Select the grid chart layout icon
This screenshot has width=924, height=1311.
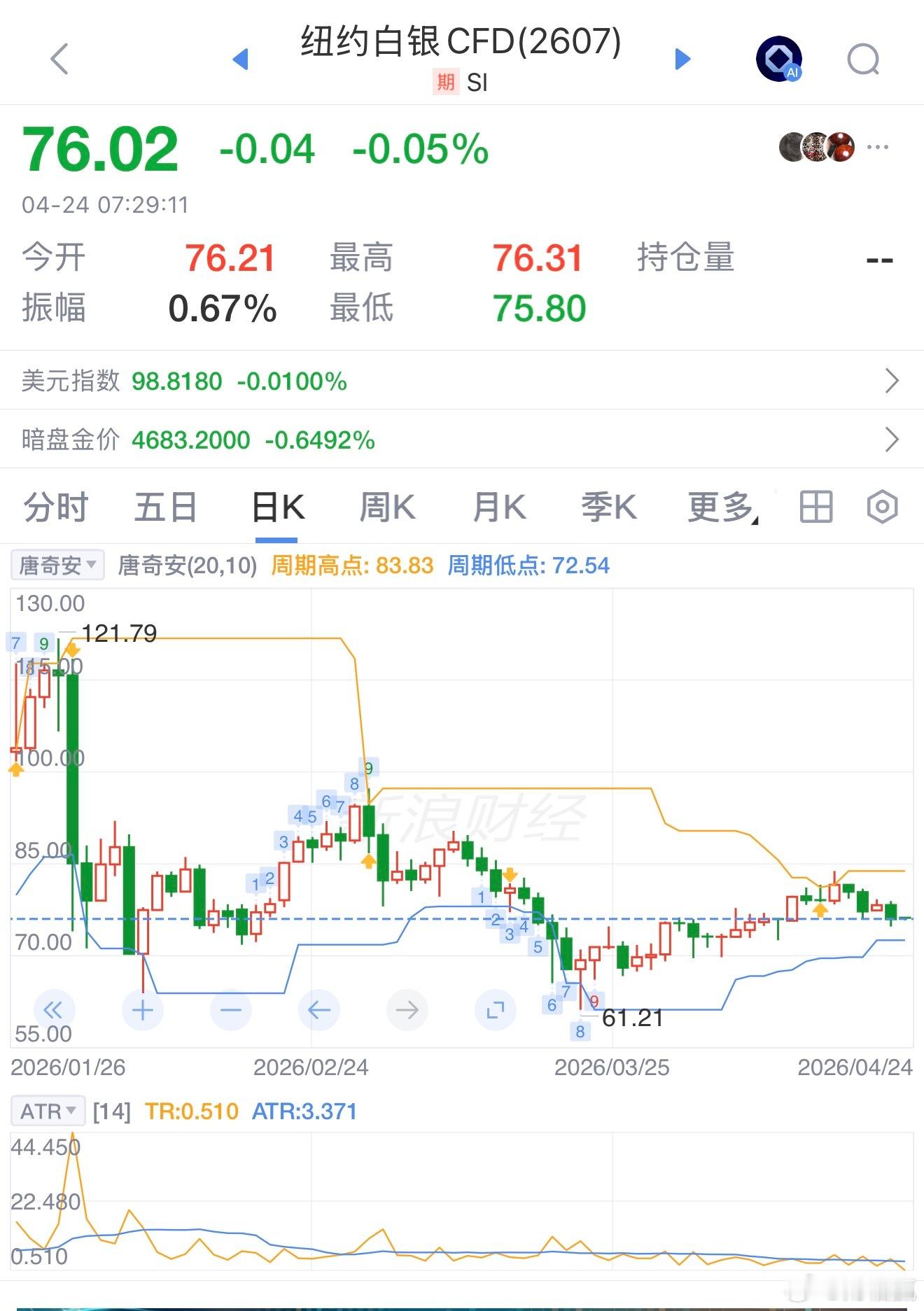click(815, 506)
